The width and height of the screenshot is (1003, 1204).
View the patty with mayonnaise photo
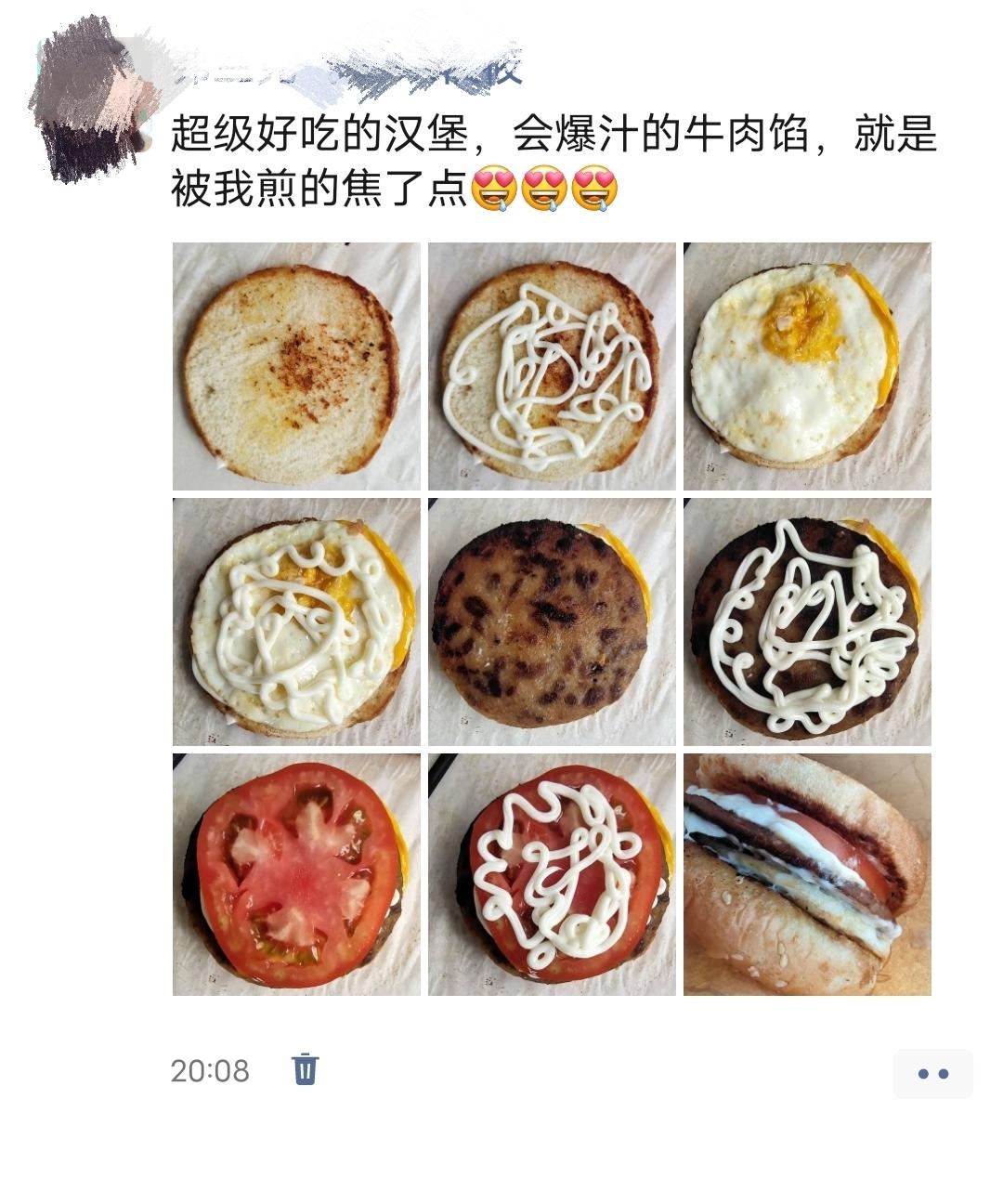click(807, 622)
